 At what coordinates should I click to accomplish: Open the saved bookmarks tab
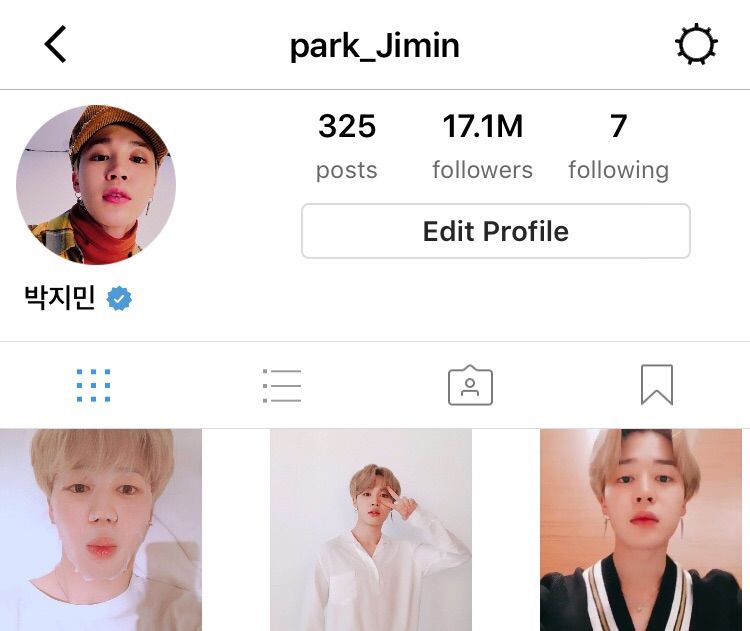point(657,385)
